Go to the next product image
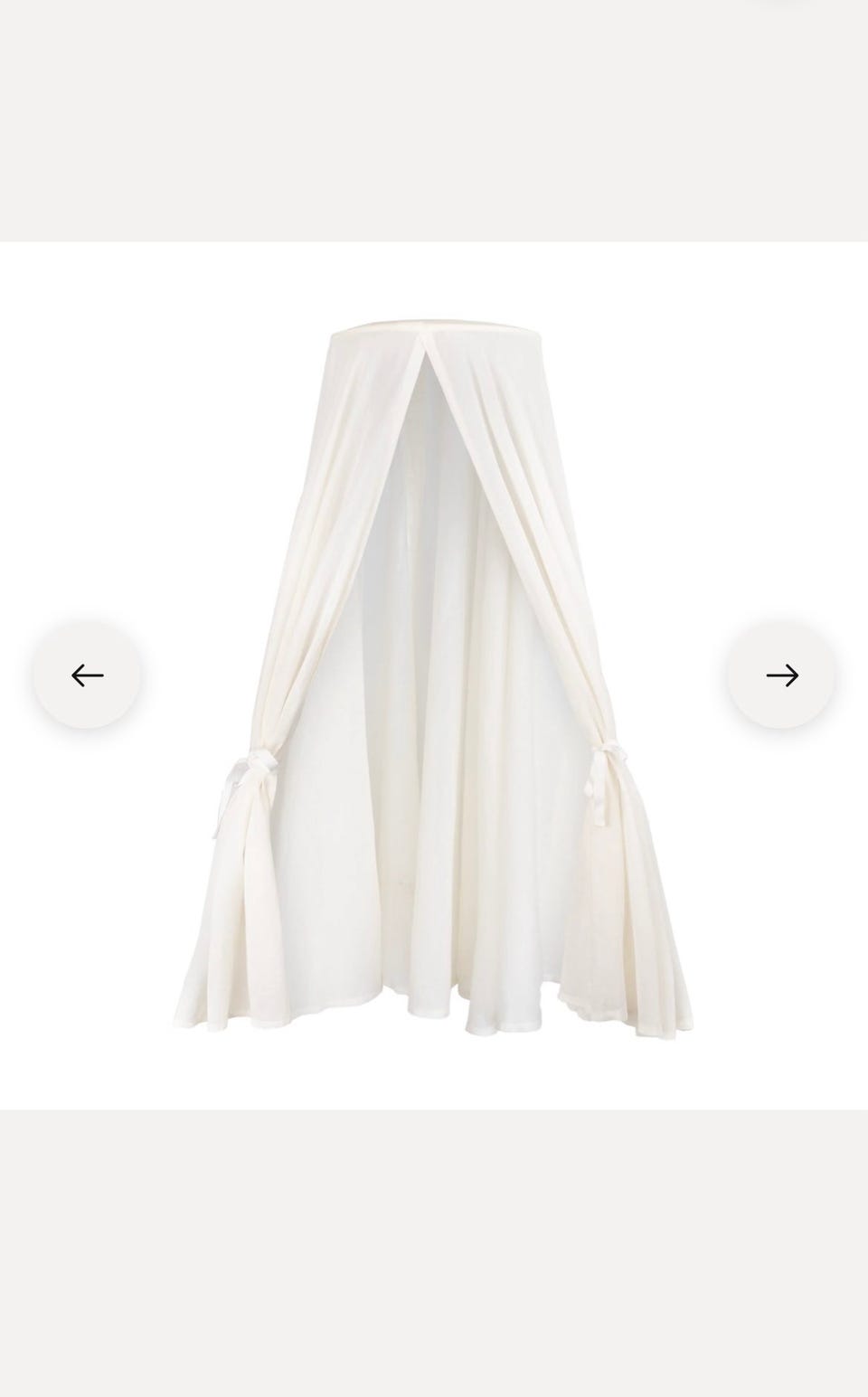This screenshot has width=868, height=1397. pos(781,675)
